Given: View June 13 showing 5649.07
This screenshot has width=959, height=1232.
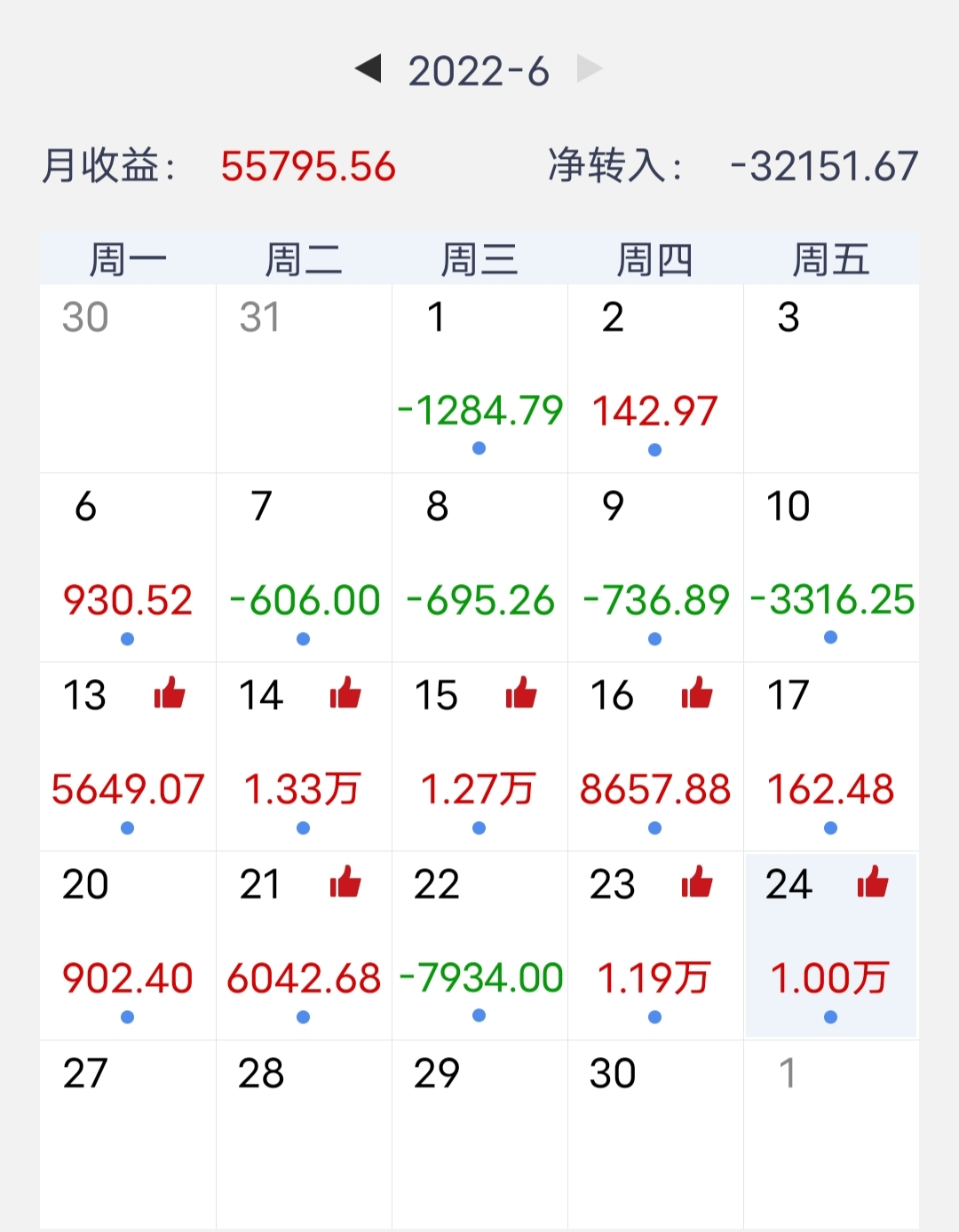Looking at the screenshot, I should tap(128, 758).
